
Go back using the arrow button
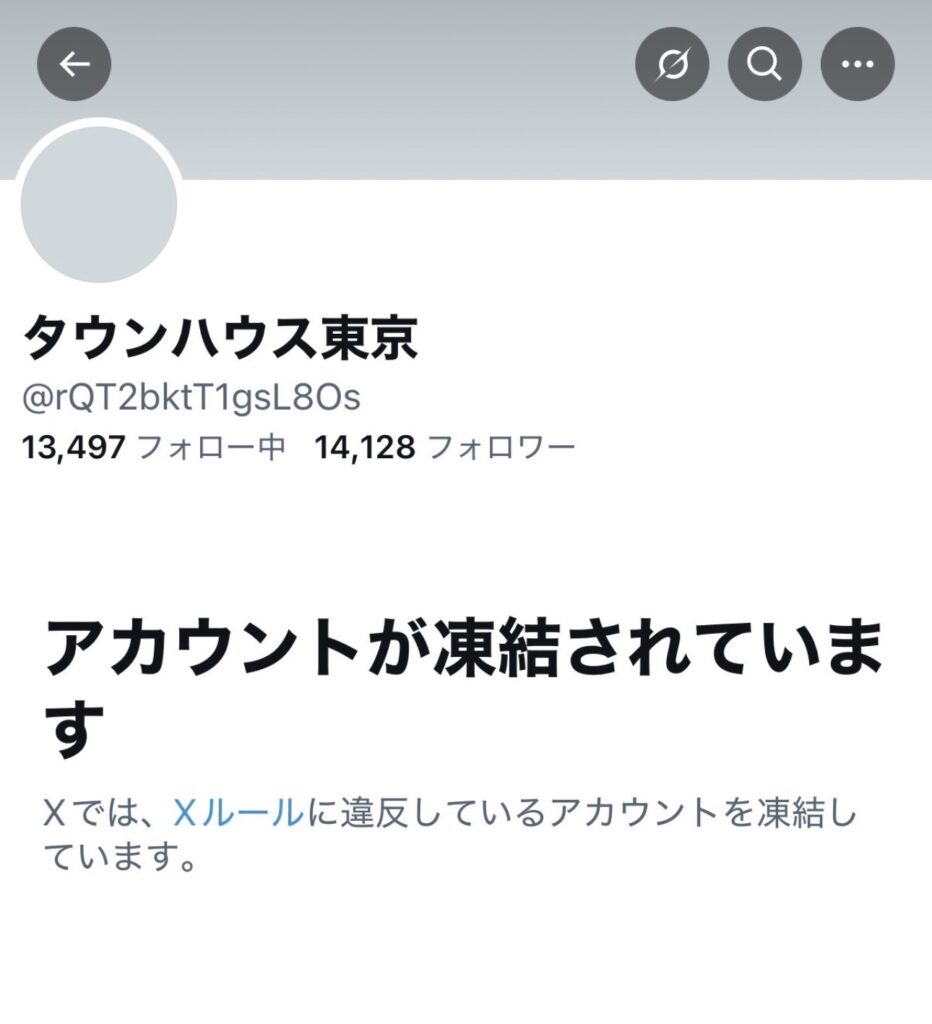[x=74, y=64]
